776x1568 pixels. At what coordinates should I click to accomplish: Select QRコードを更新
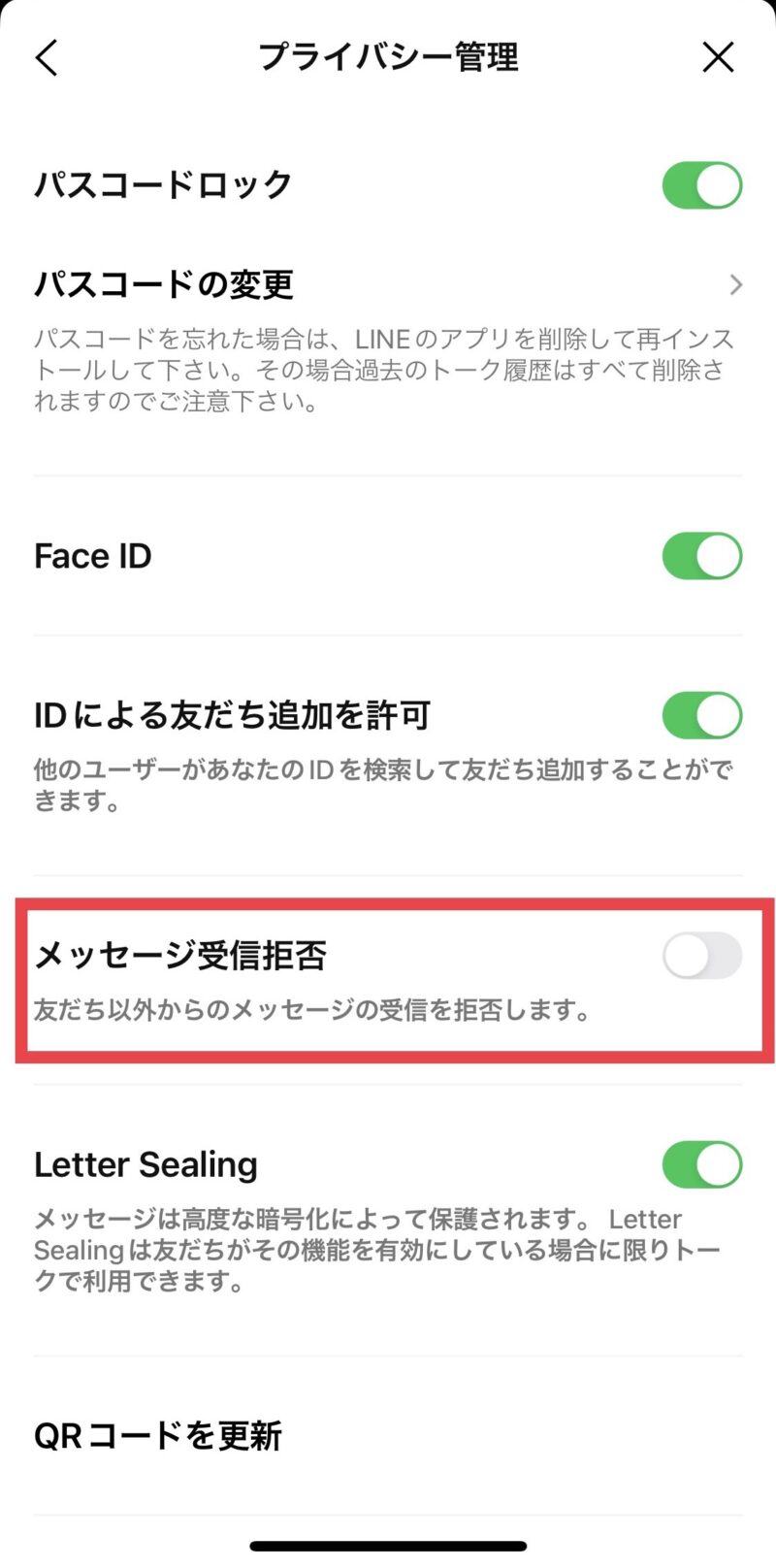pos(388,1436)
